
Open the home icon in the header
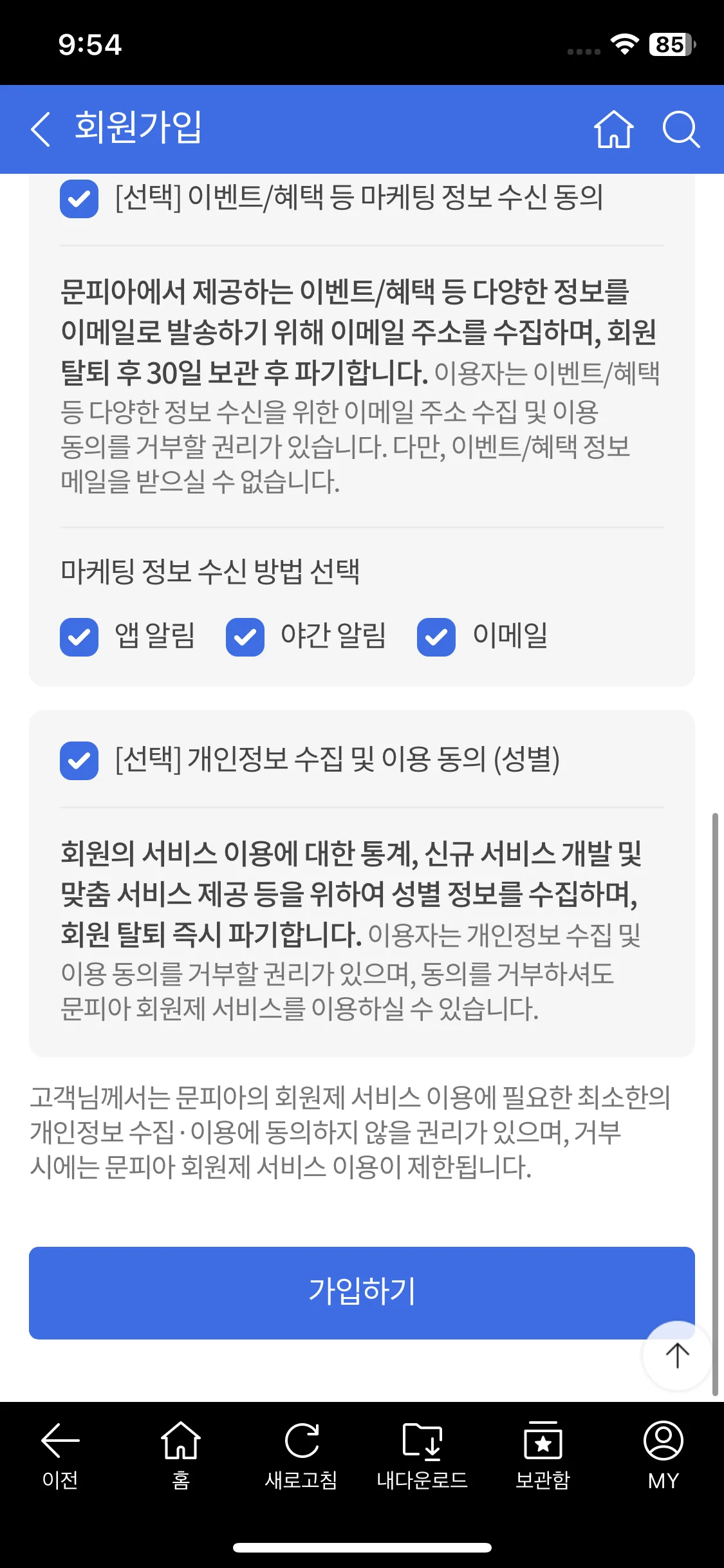point(613,129)
